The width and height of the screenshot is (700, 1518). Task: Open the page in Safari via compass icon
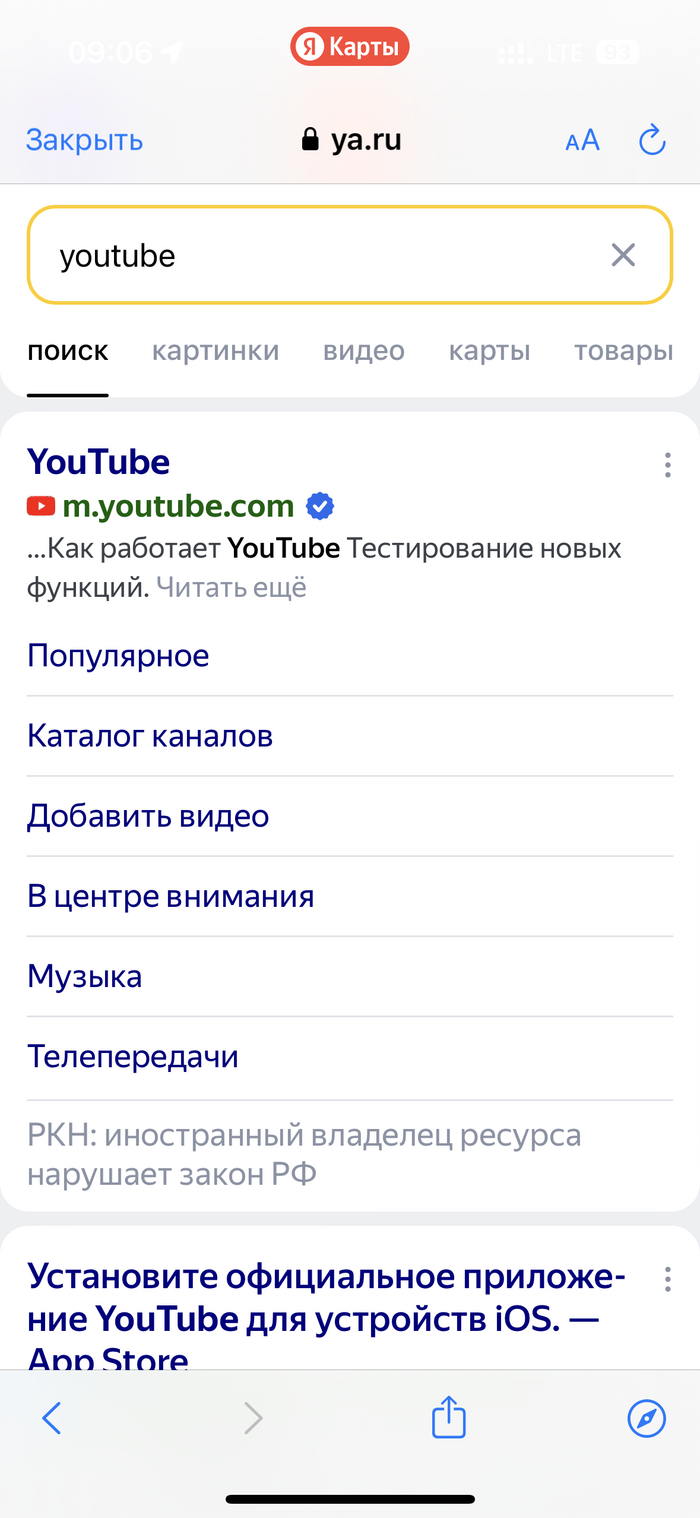646,1417
